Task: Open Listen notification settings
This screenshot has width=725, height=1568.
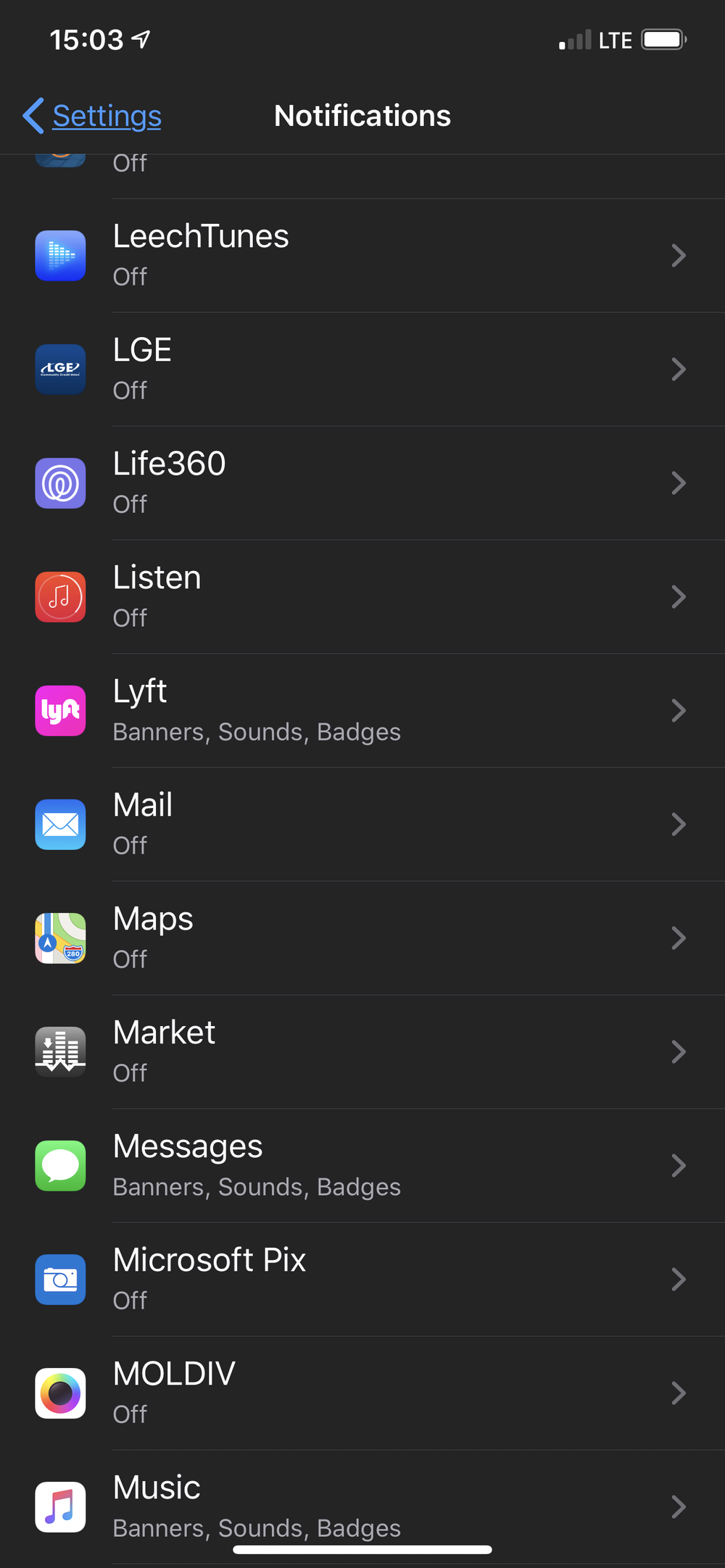Action: tap(362, 597)
